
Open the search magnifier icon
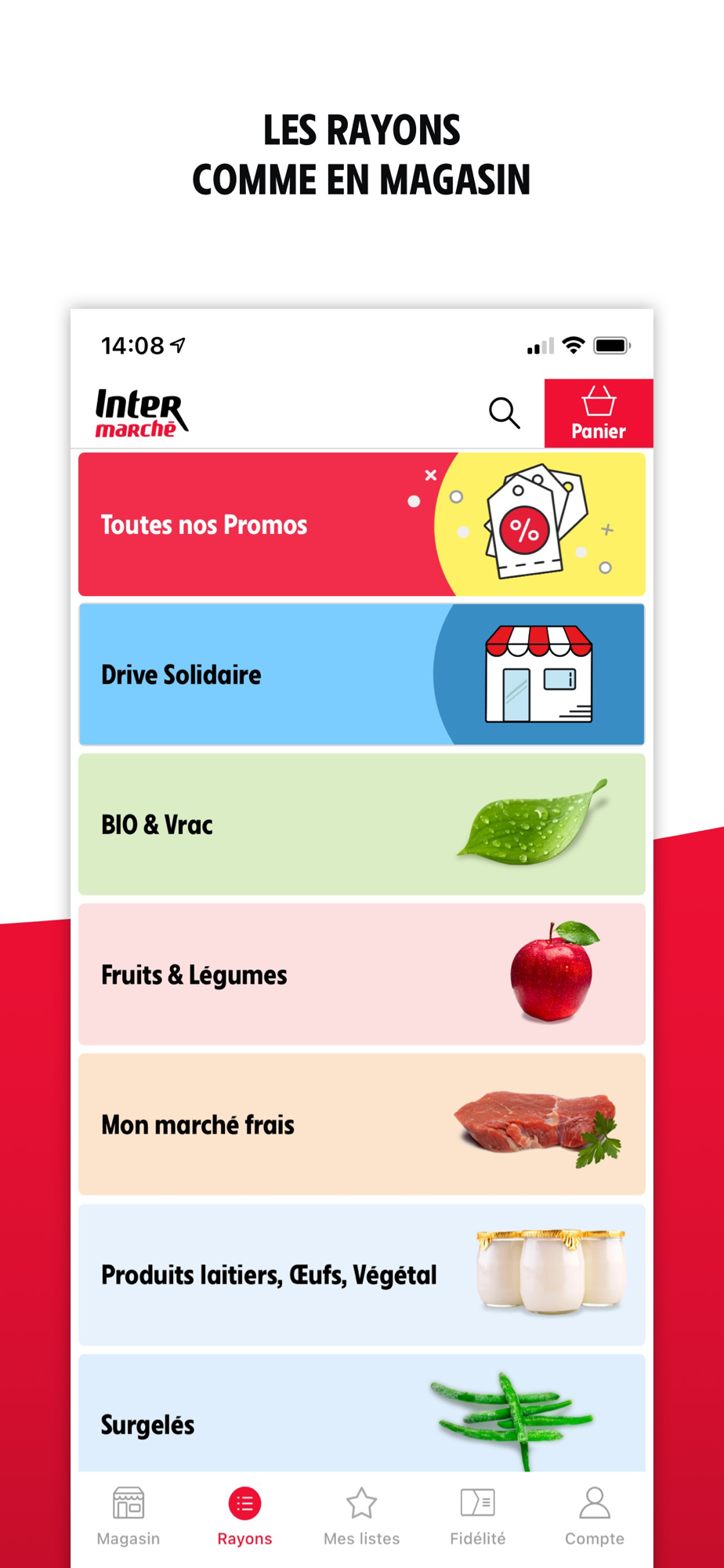pyautogui.click(x=504, y=412)
